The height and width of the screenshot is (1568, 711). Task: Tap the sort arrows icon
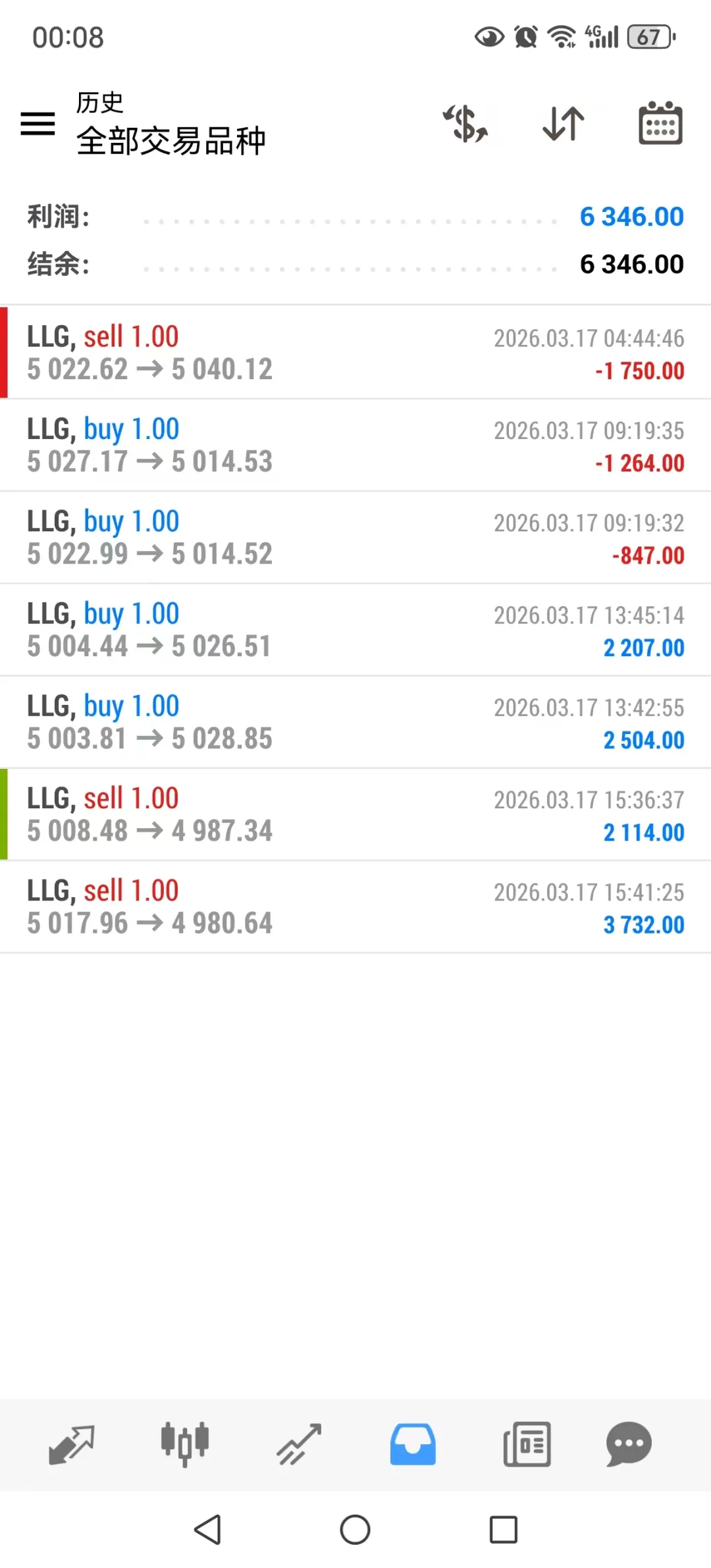coord(564,123)
